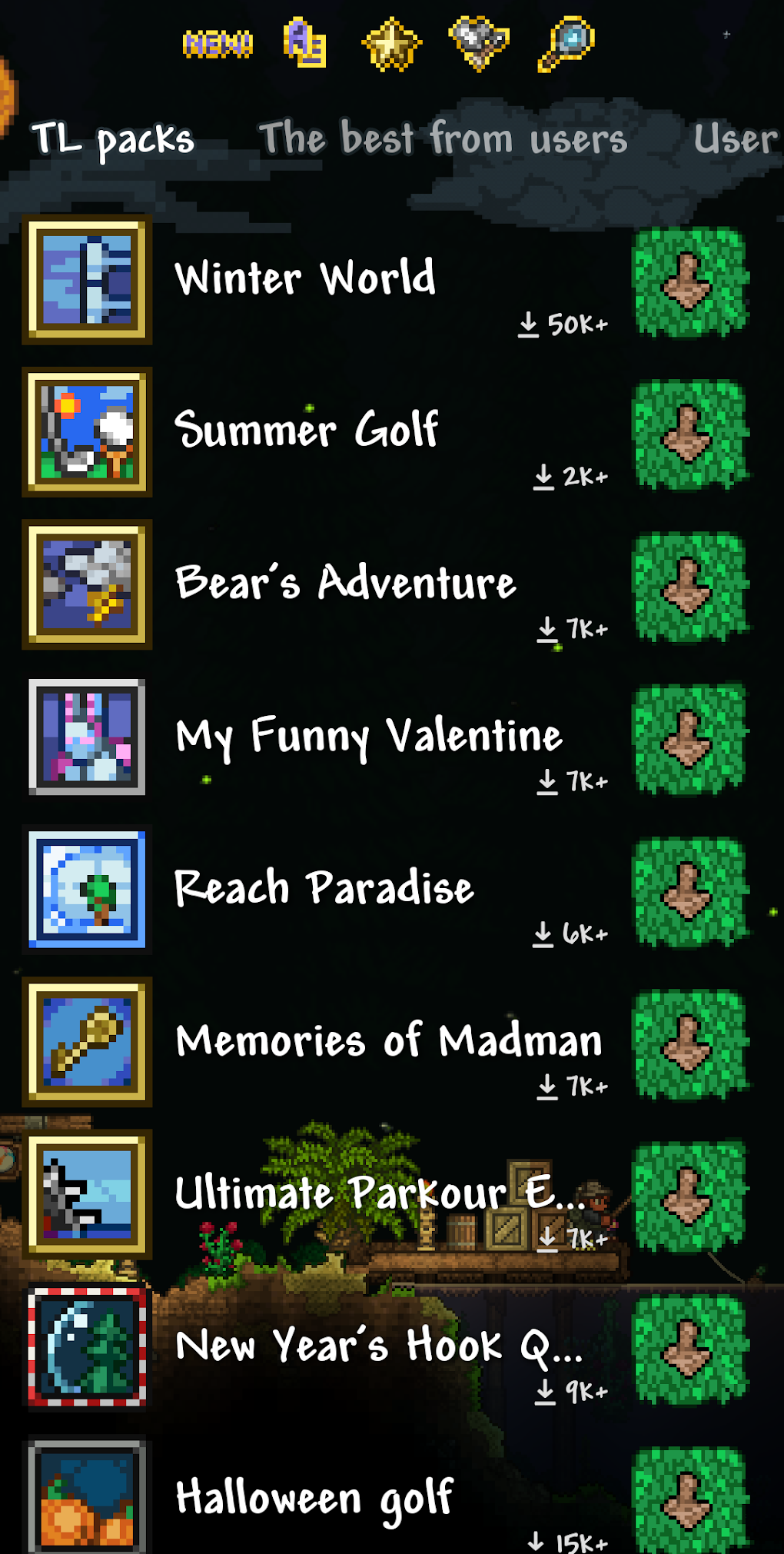Switch to the partially visible User tab
784x1554 pixels.
pos(735,139)
